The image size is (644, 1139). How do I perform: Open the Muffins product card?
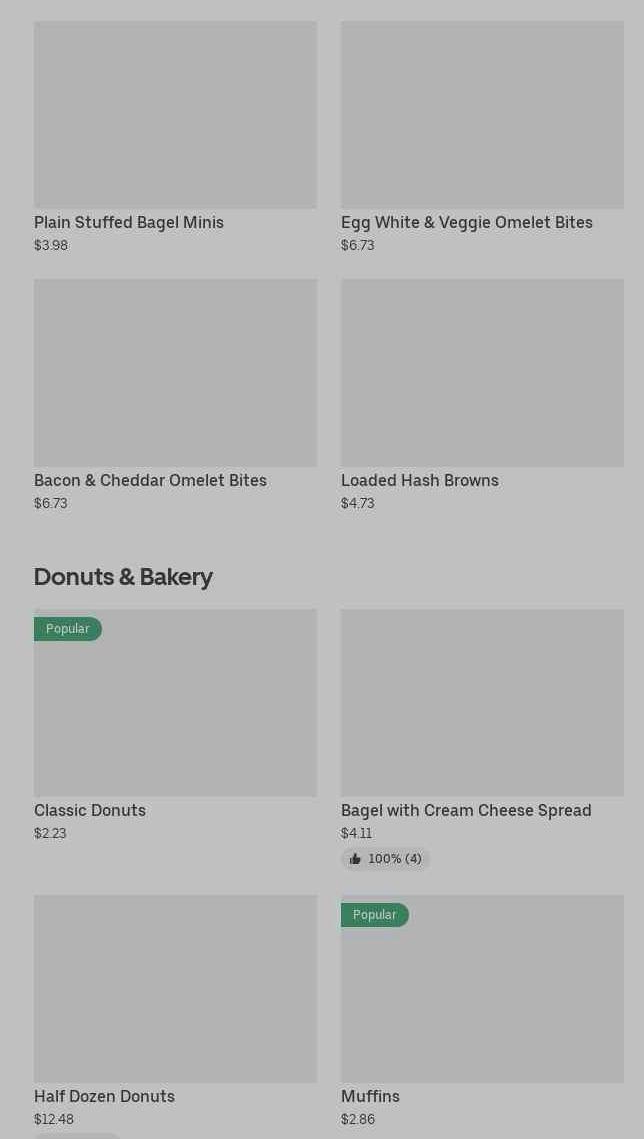point(482,1012)
